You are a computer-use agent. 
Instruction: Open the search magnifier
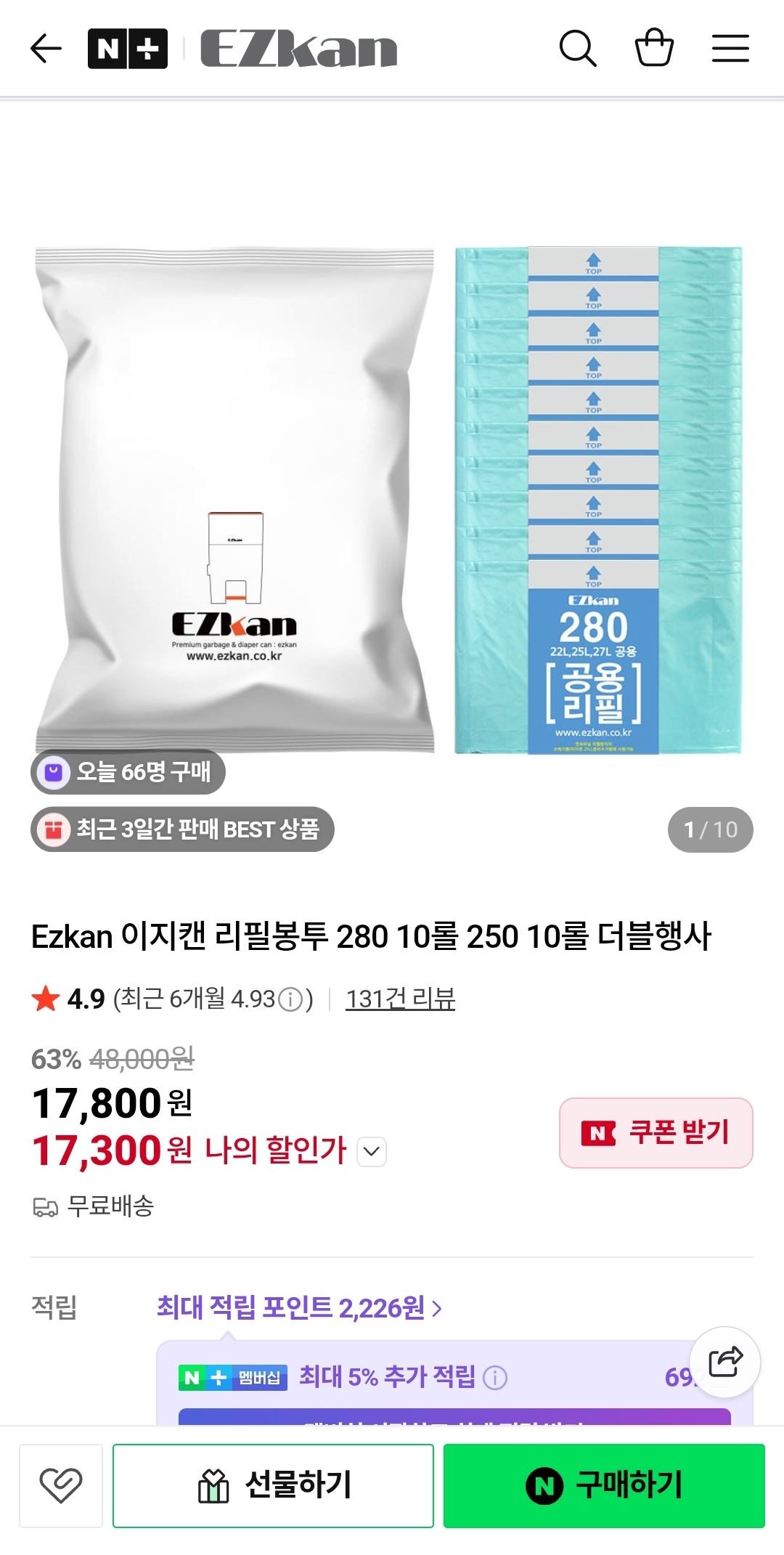(578, 49)
